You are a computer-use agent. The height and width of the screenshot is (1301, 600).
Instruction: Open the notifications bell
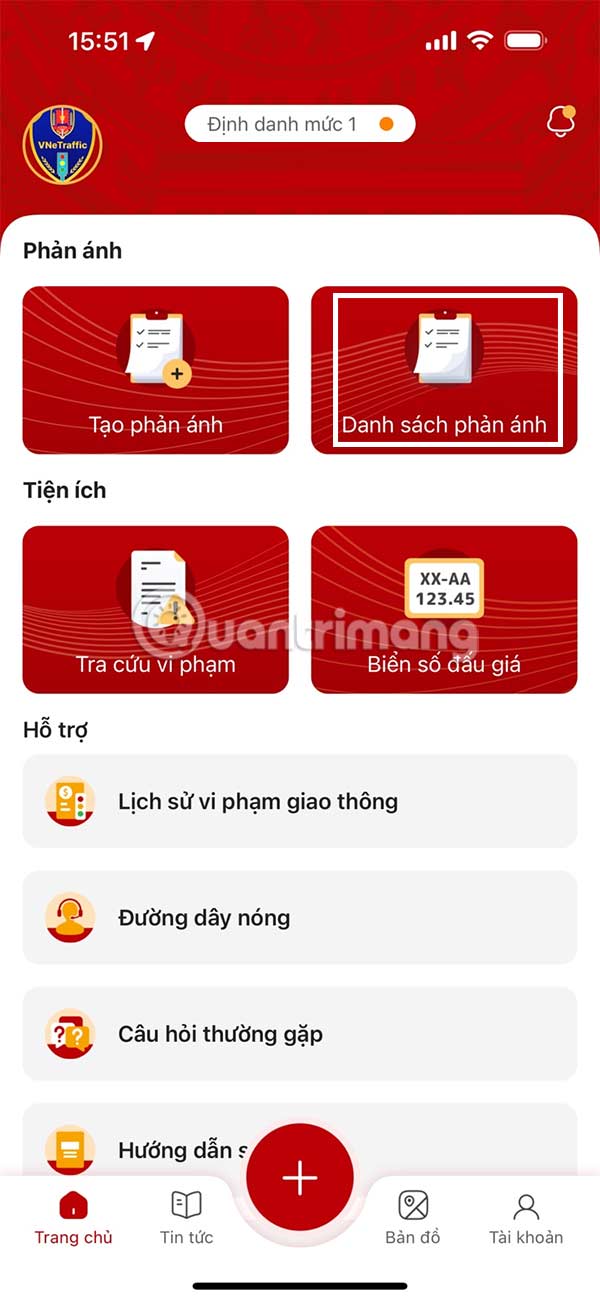point(560,122)
